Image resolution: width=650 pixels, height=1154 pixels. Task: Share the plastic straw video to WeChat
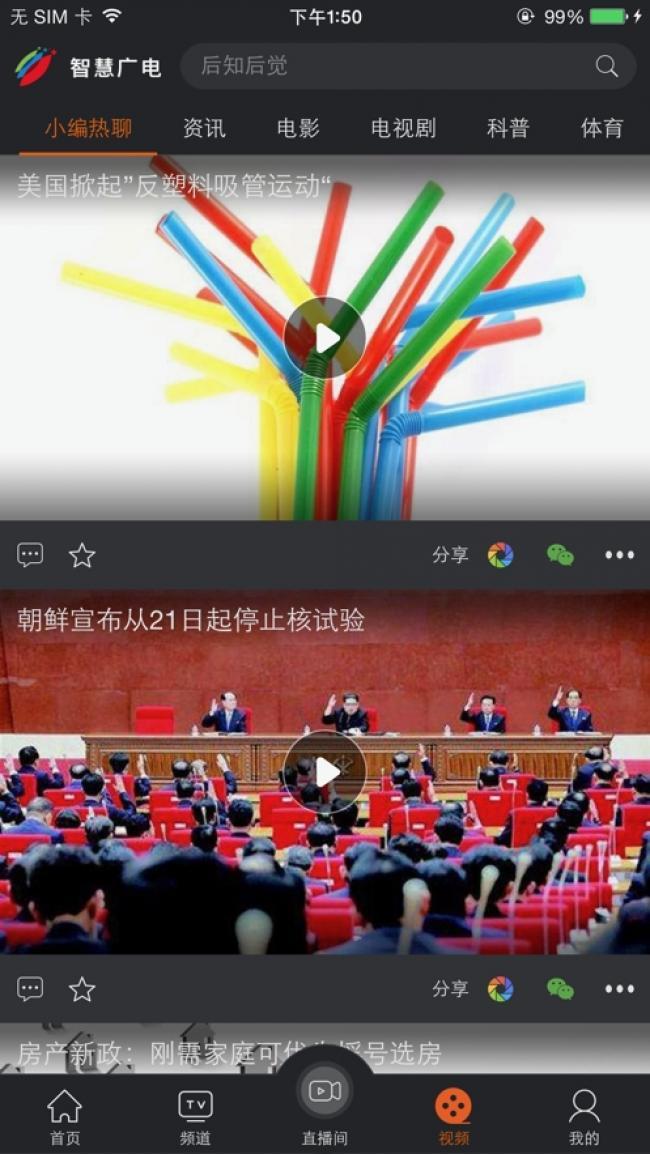[x=560, y=555]
